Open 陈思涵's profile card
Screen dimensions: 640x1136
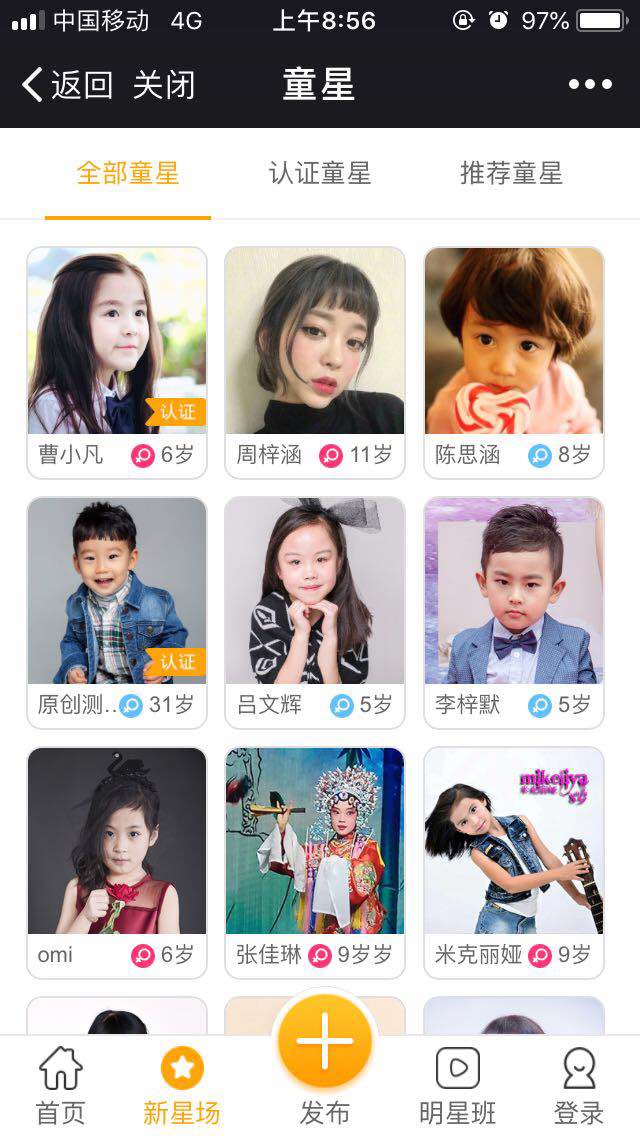pos(514,362)
